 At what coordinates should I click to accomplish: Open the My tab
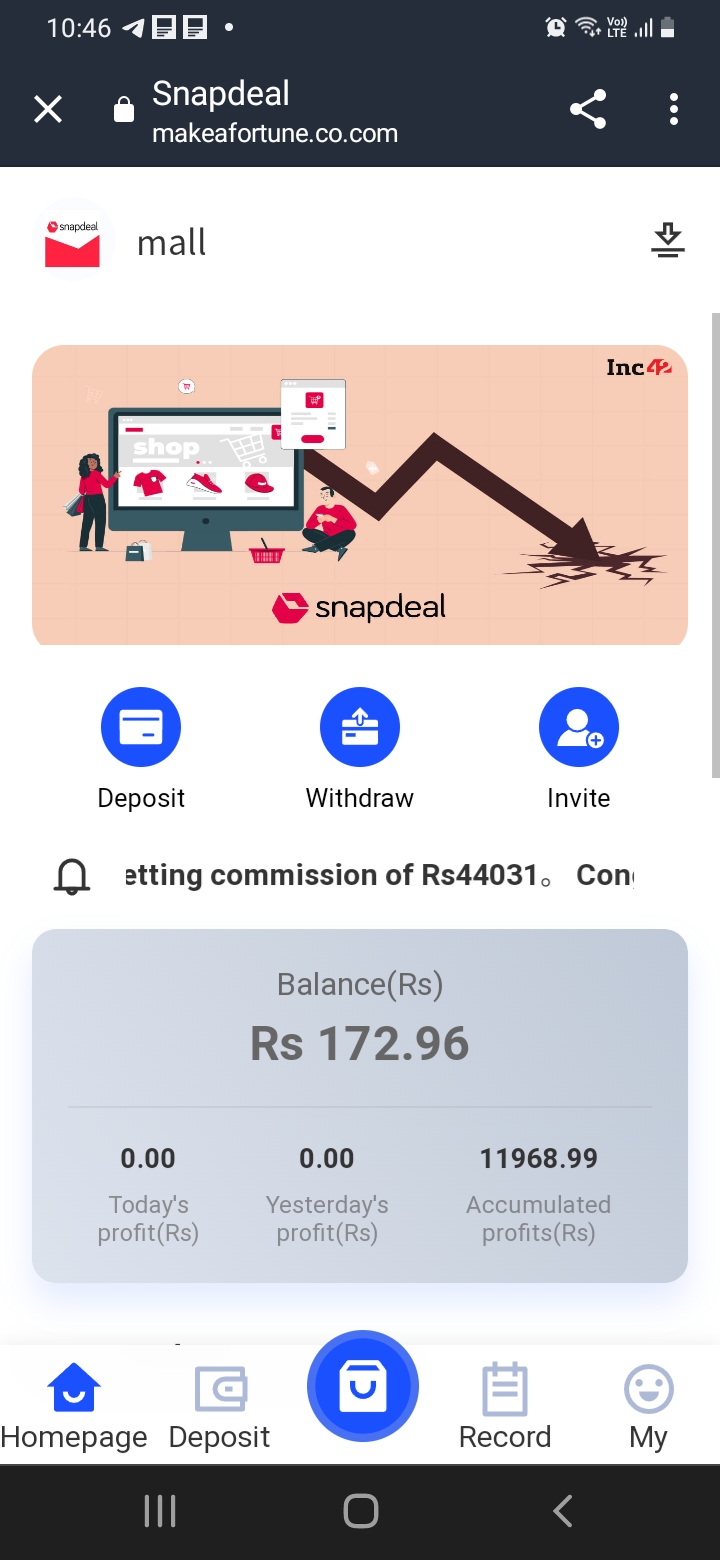648,1407
